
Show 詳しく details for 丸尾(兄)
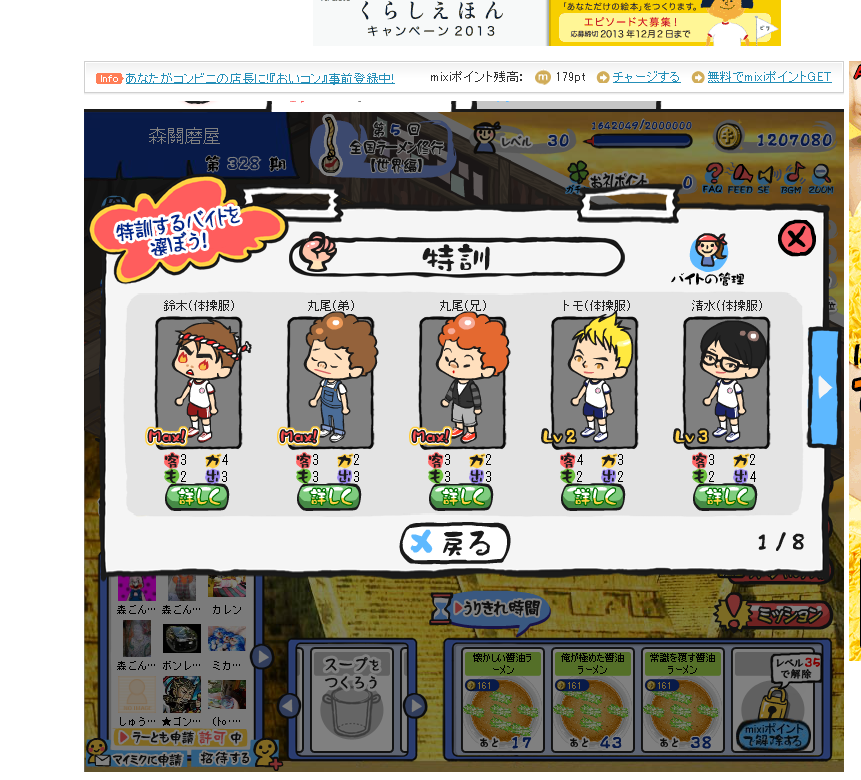pyautogui.click(x=461, y=497)
